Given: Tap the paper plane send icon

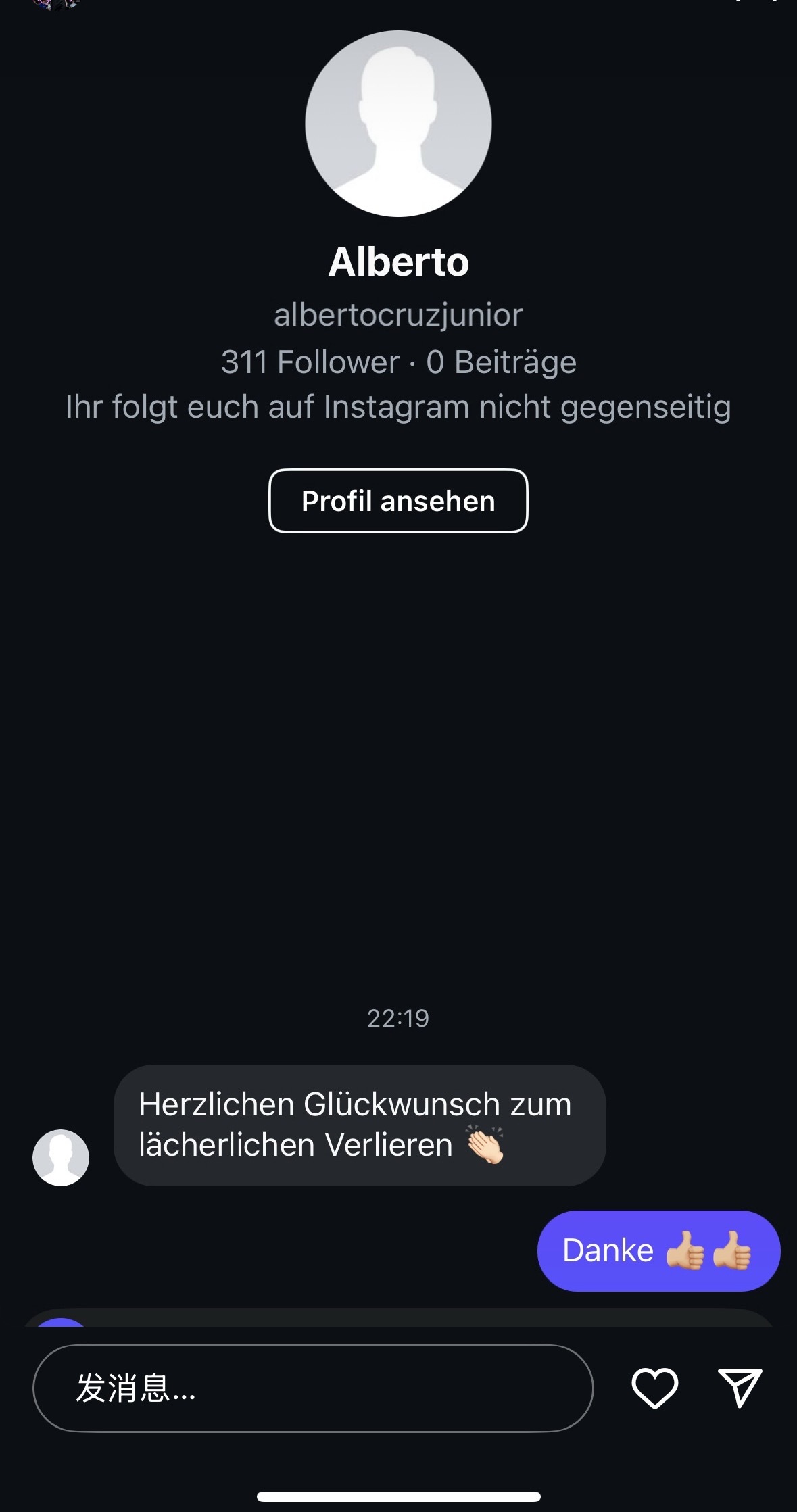Looking at the screenshot, I should [x=740, y=1388].
